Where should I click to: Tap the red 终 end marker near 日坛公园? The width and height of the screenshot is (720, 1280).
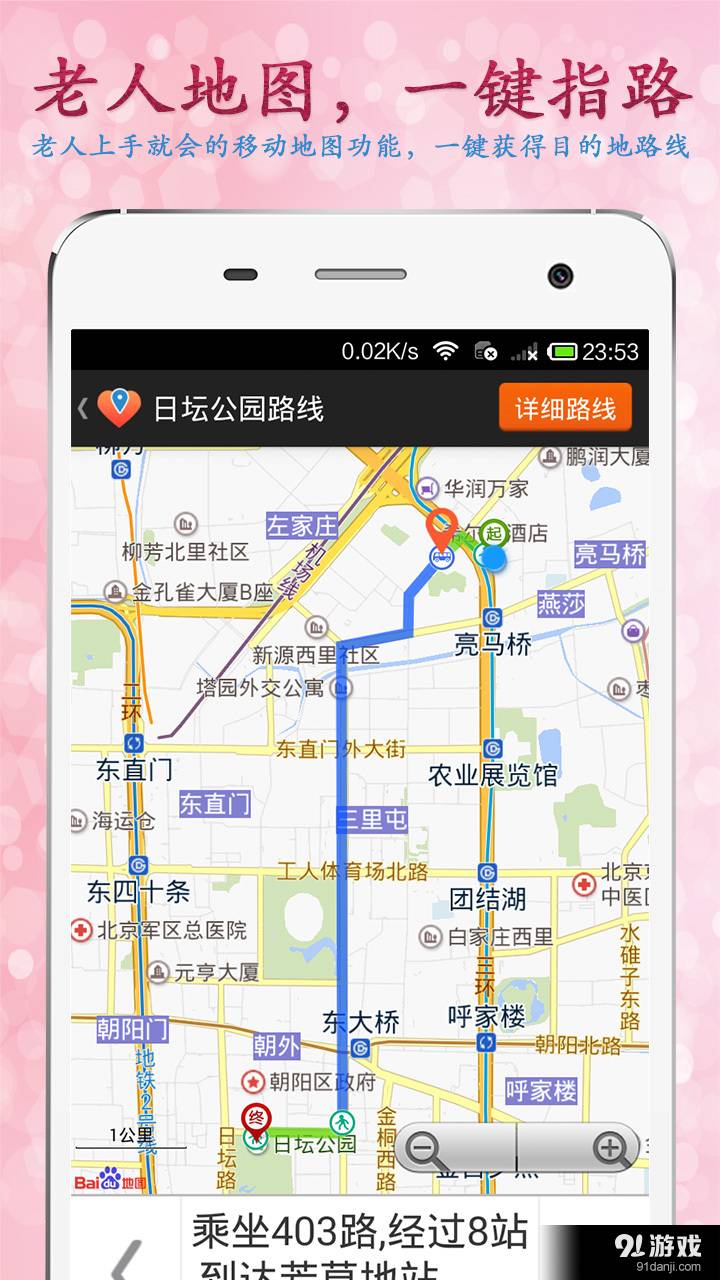click(x=255, y=1115)
